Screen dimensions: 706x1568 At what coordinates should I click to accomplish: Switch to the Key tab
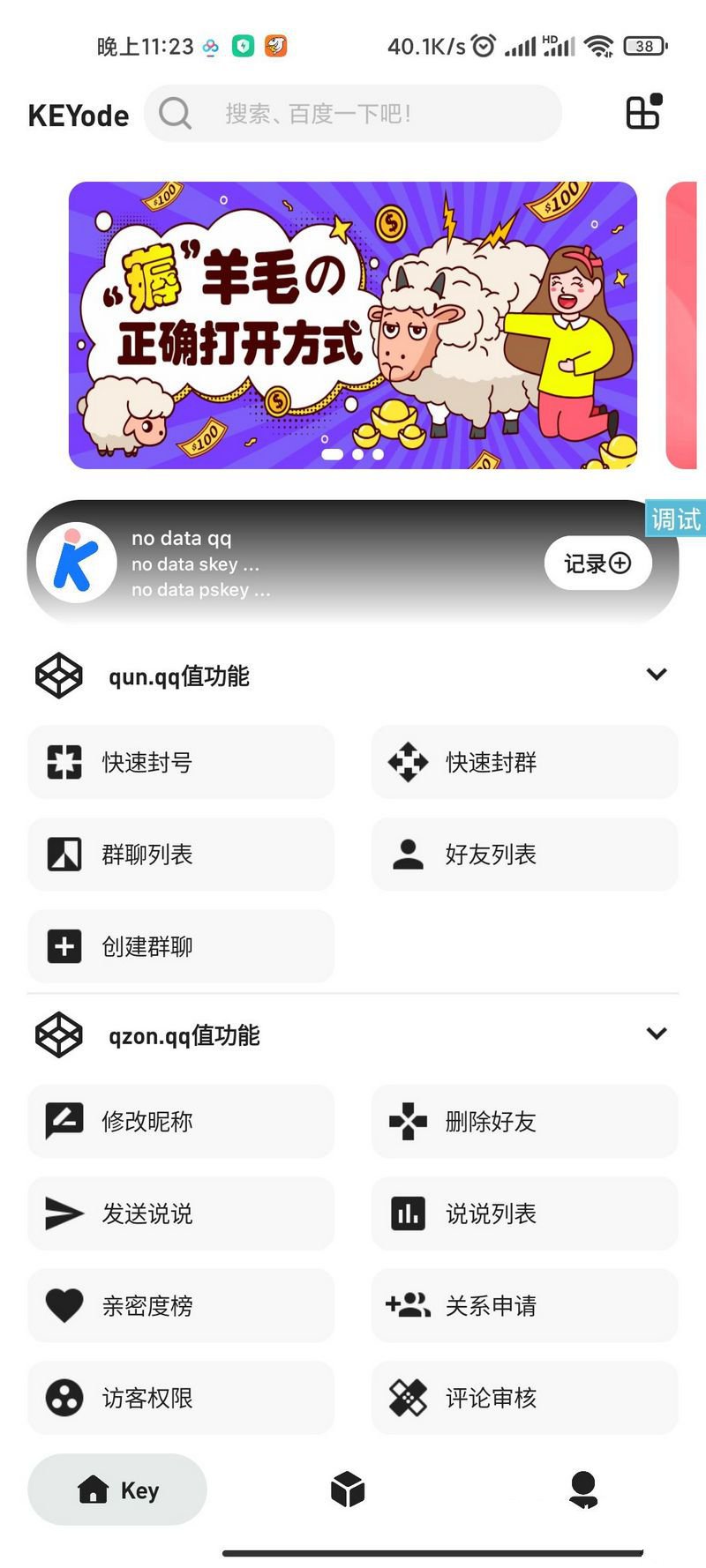[117, 1490]
